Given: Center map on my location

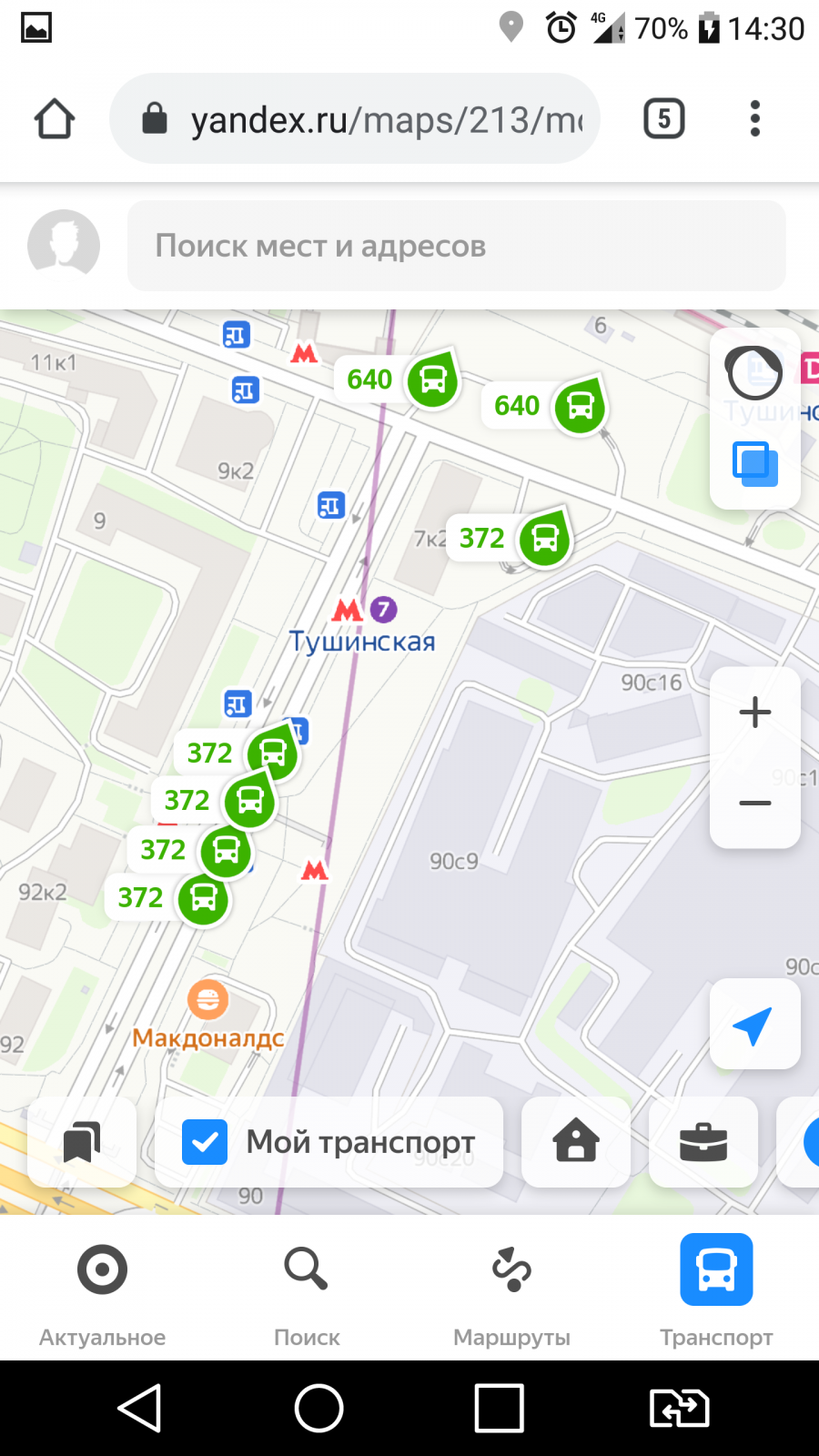Looking at the screenshot, I should [x=755, y=1025].
